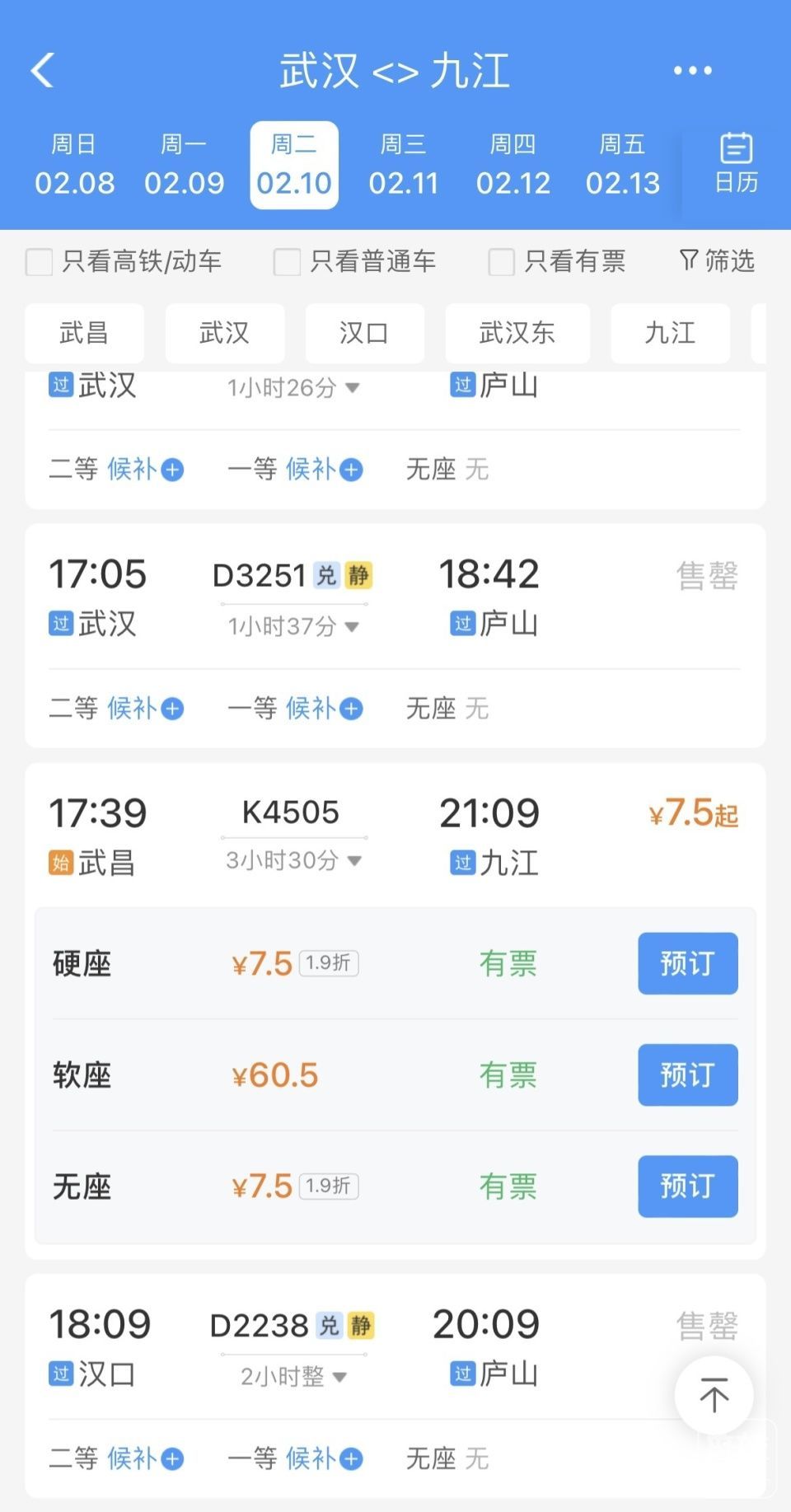
Task: Select the 汉口 station chip
Action: pyautogui.click(x=364, y=333)
